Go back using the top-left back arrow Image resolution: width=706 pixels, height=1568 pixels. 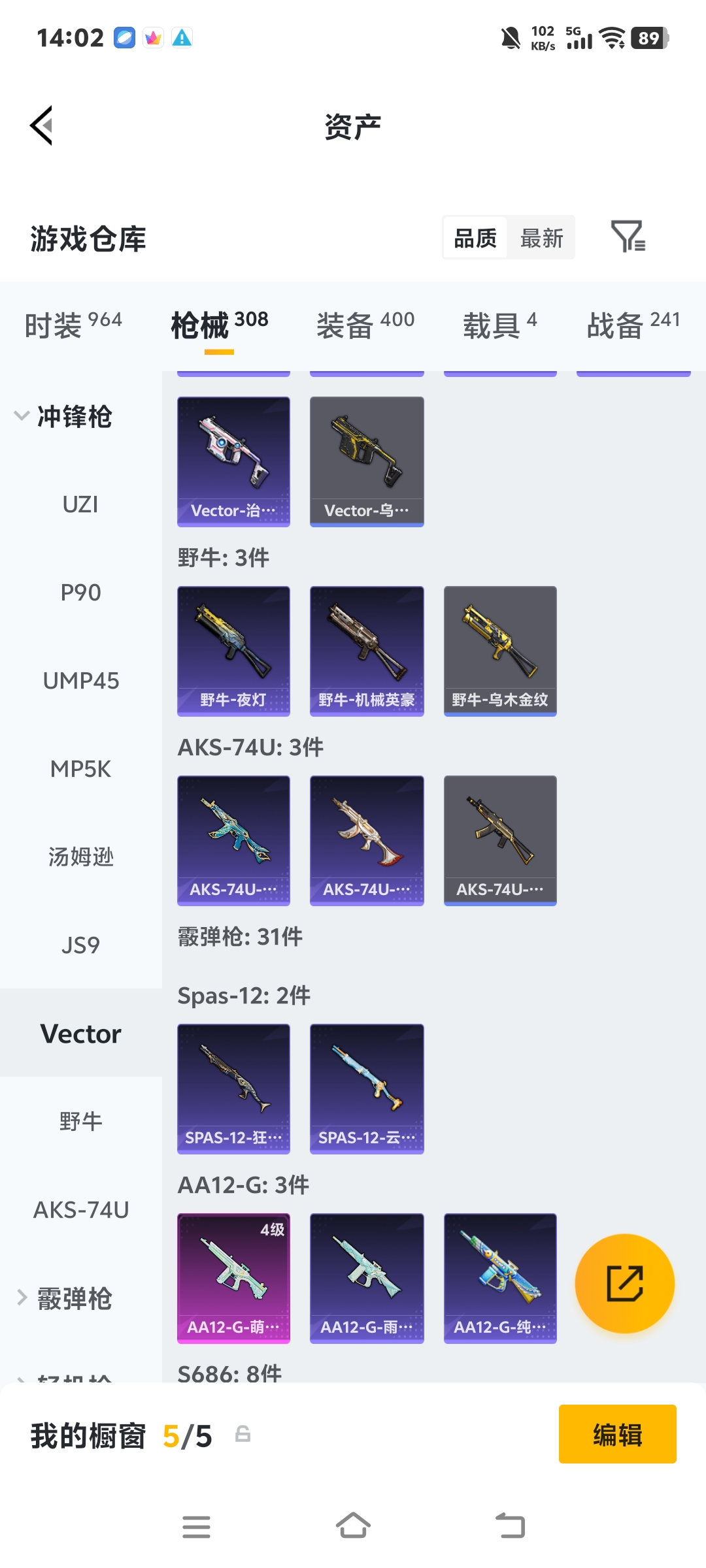pos(39,125)
